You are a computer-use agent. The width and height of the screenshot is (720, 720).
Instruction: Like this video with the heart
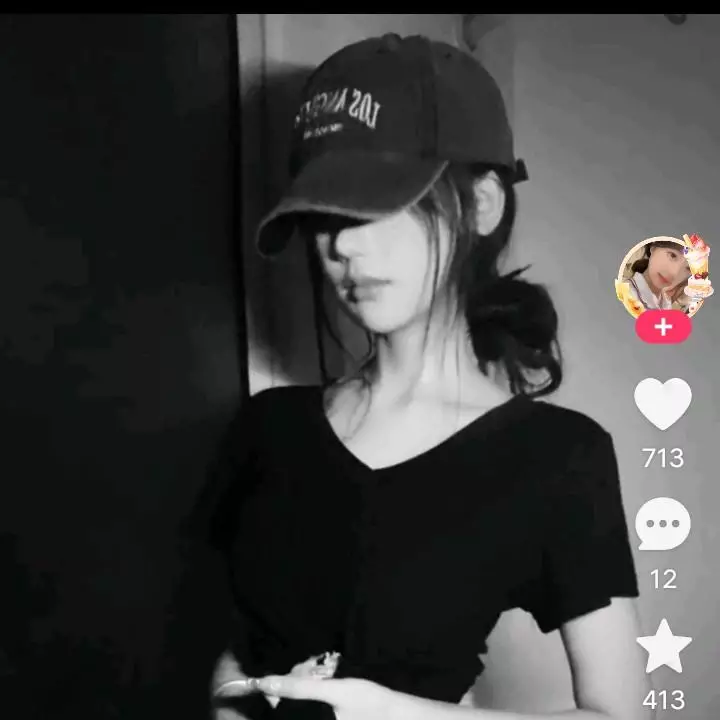663,404
